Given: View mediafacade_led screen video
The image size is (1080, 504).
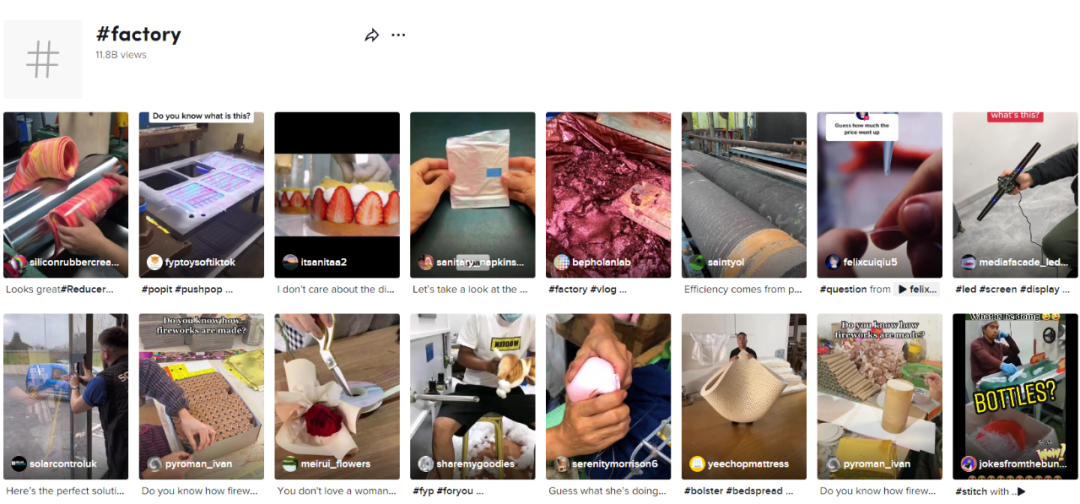Looking at the screenshot, I should pos(1015,194).
